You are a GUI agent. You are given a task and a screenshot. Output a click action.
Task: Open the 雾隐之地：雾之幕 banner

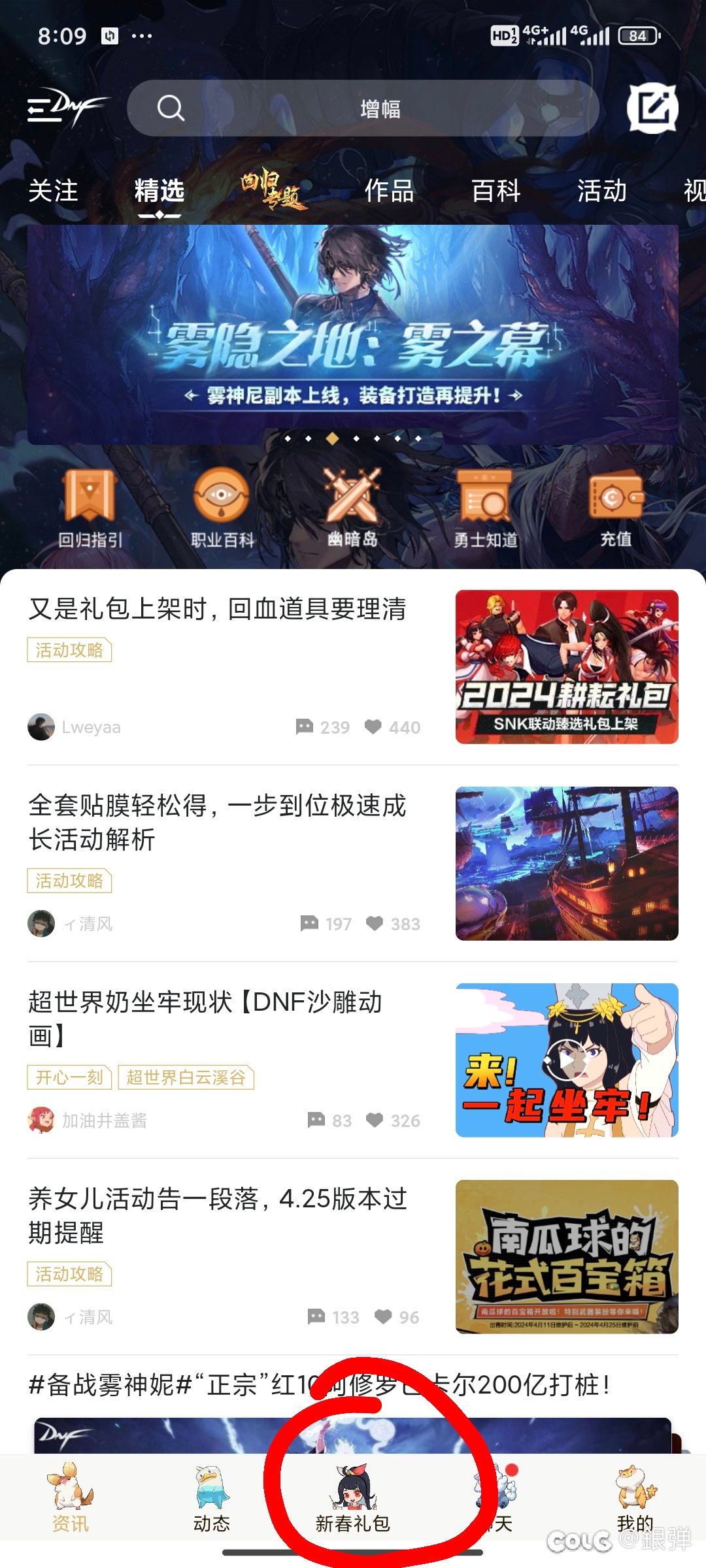(x=352, y=335)
